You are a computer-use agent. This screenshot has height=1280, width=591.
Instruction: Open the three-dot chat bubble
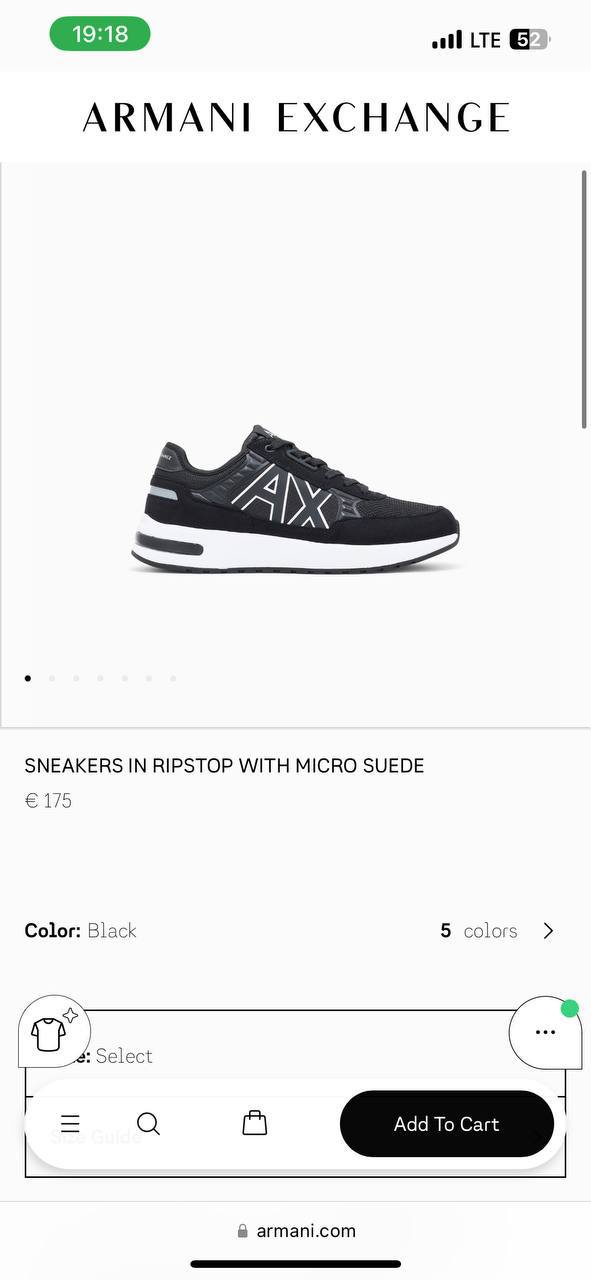pos(545,1032)
